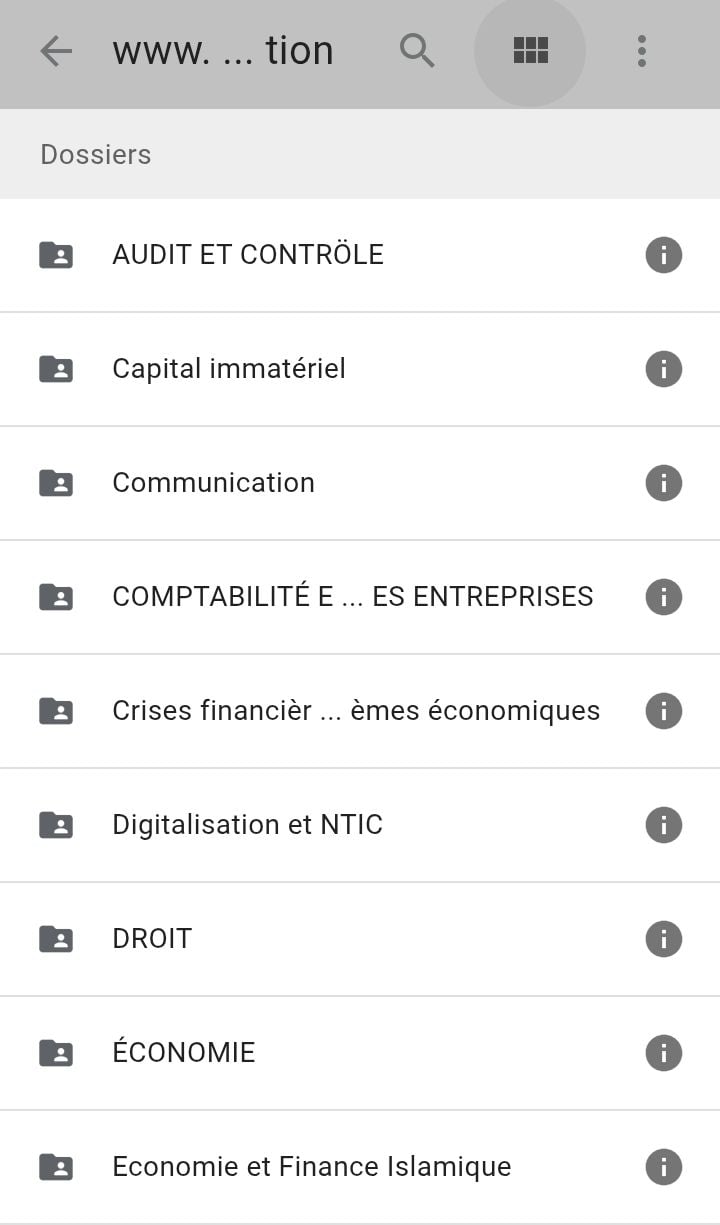The image size is (720, 1225).
Task: Tap info icon beside COMPTABILITÉ folder
Action: click(x=663, y=597)
